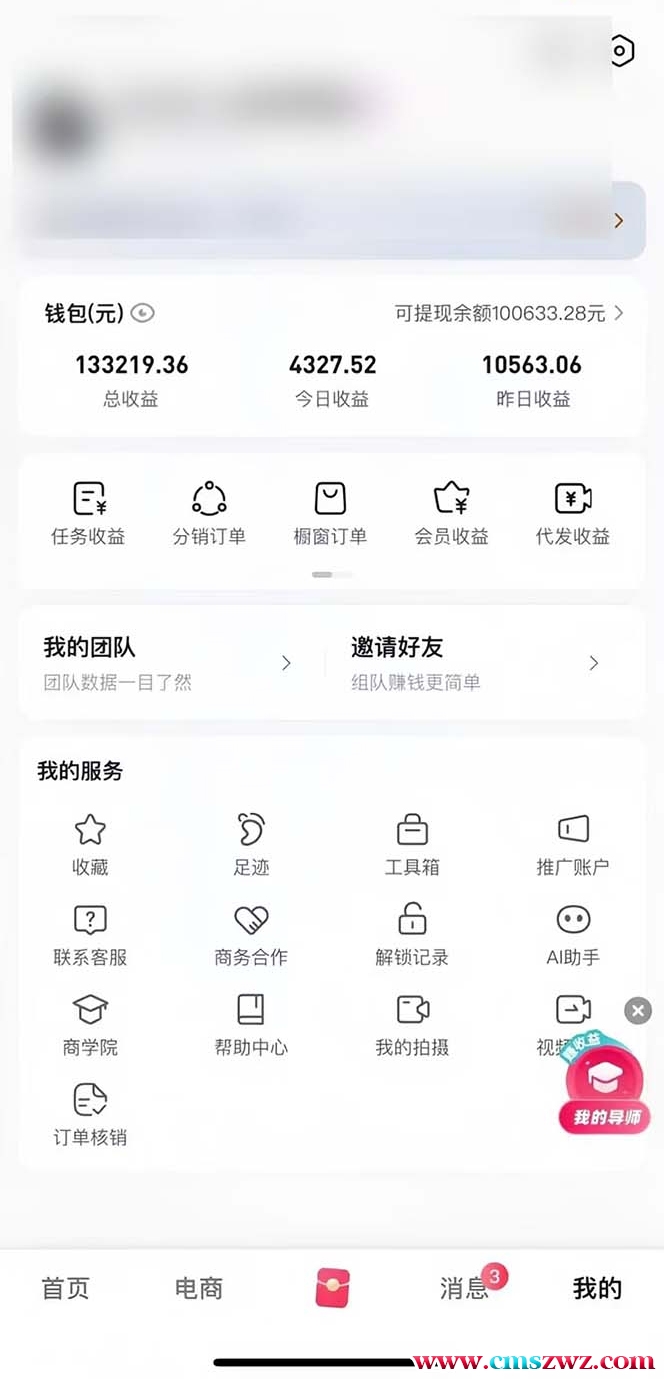Open 代发收益 earnings
The width and height of the screenshot is (664, 1379).
pyautogui.click(x=573, y=514)
